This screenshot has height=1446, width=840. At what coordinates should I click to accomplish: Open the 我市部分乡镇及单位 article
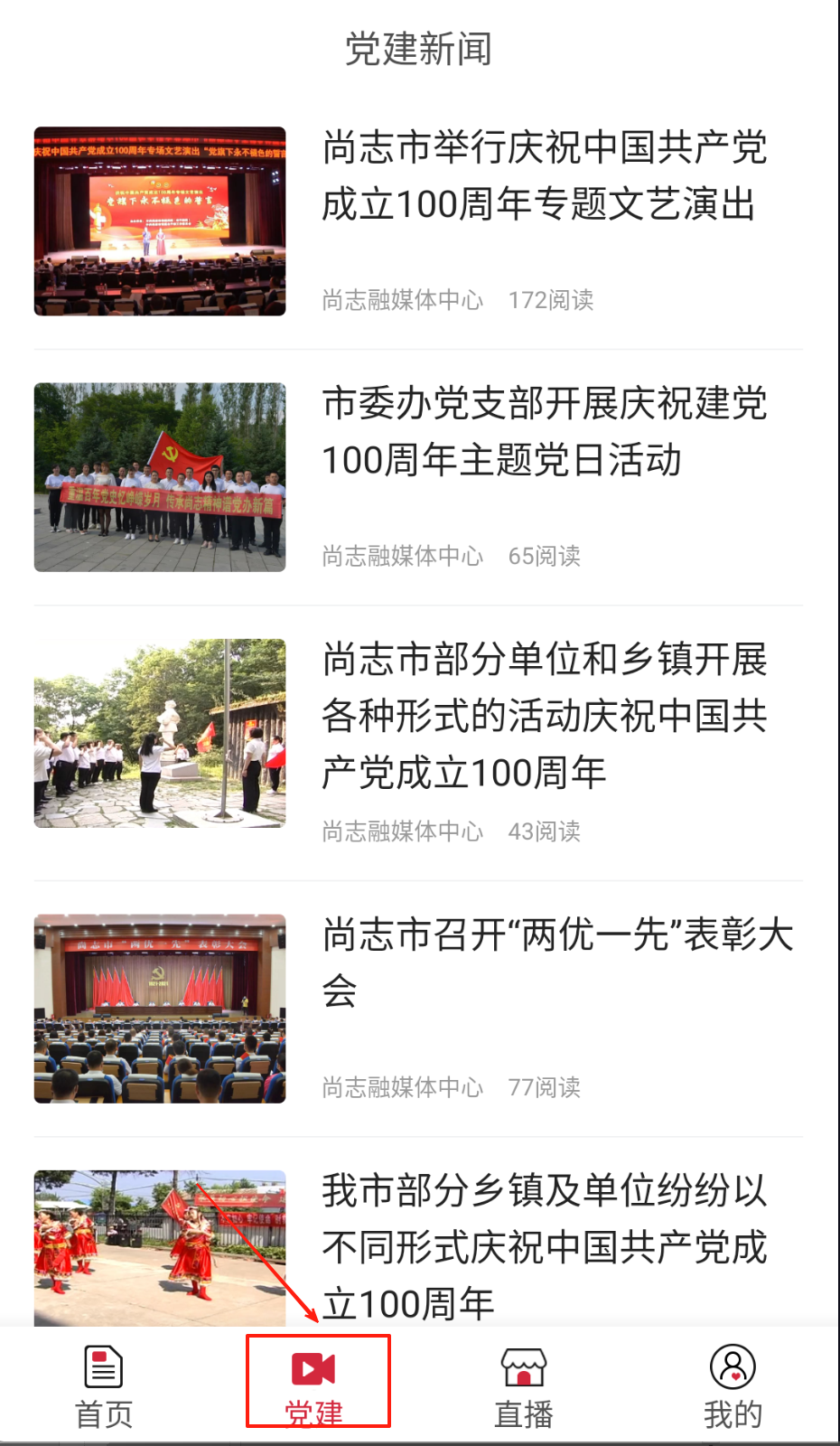544,1247
